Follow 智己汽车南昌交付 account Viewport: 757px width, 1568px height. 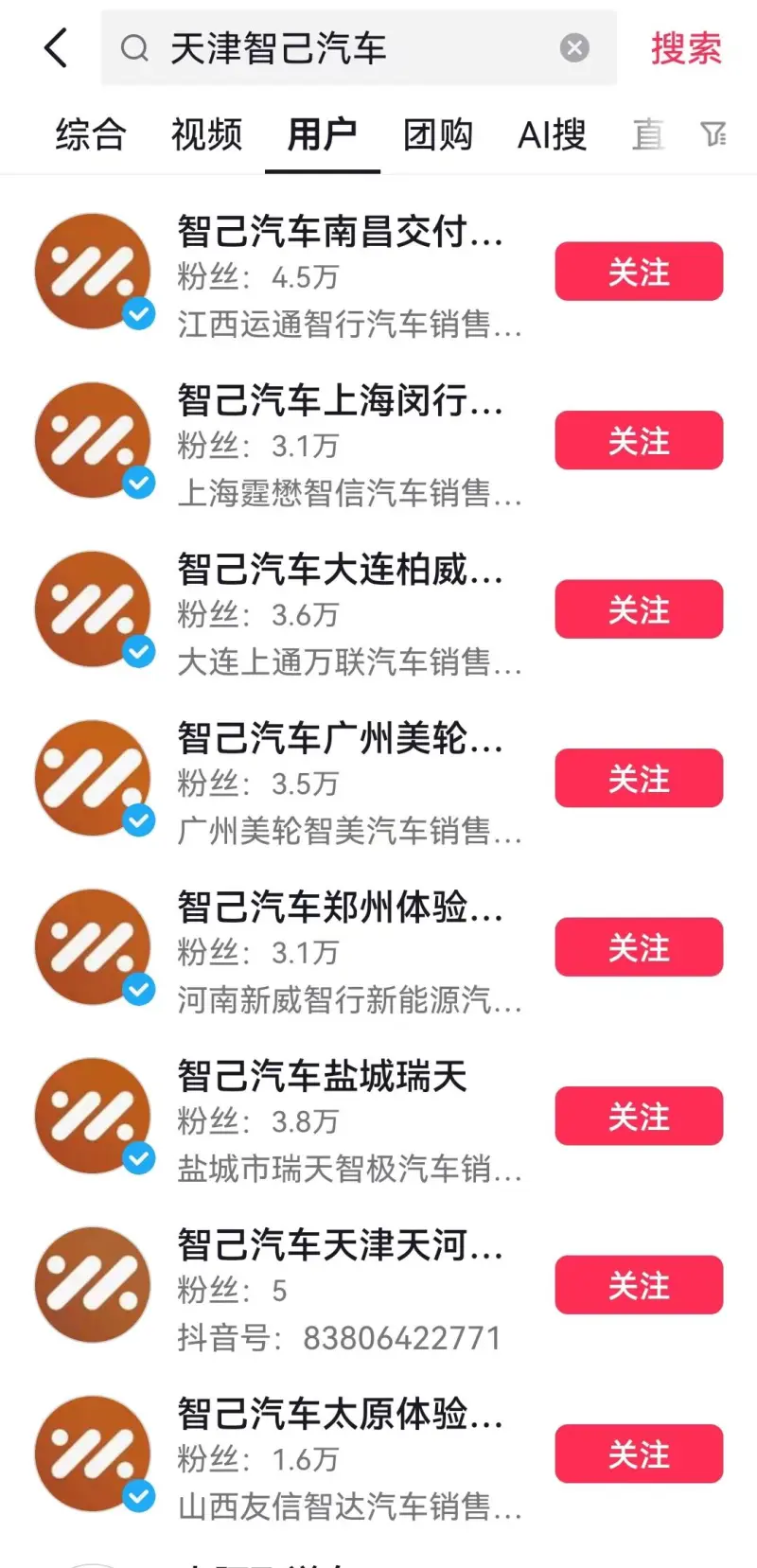click(x=639, y=272)
